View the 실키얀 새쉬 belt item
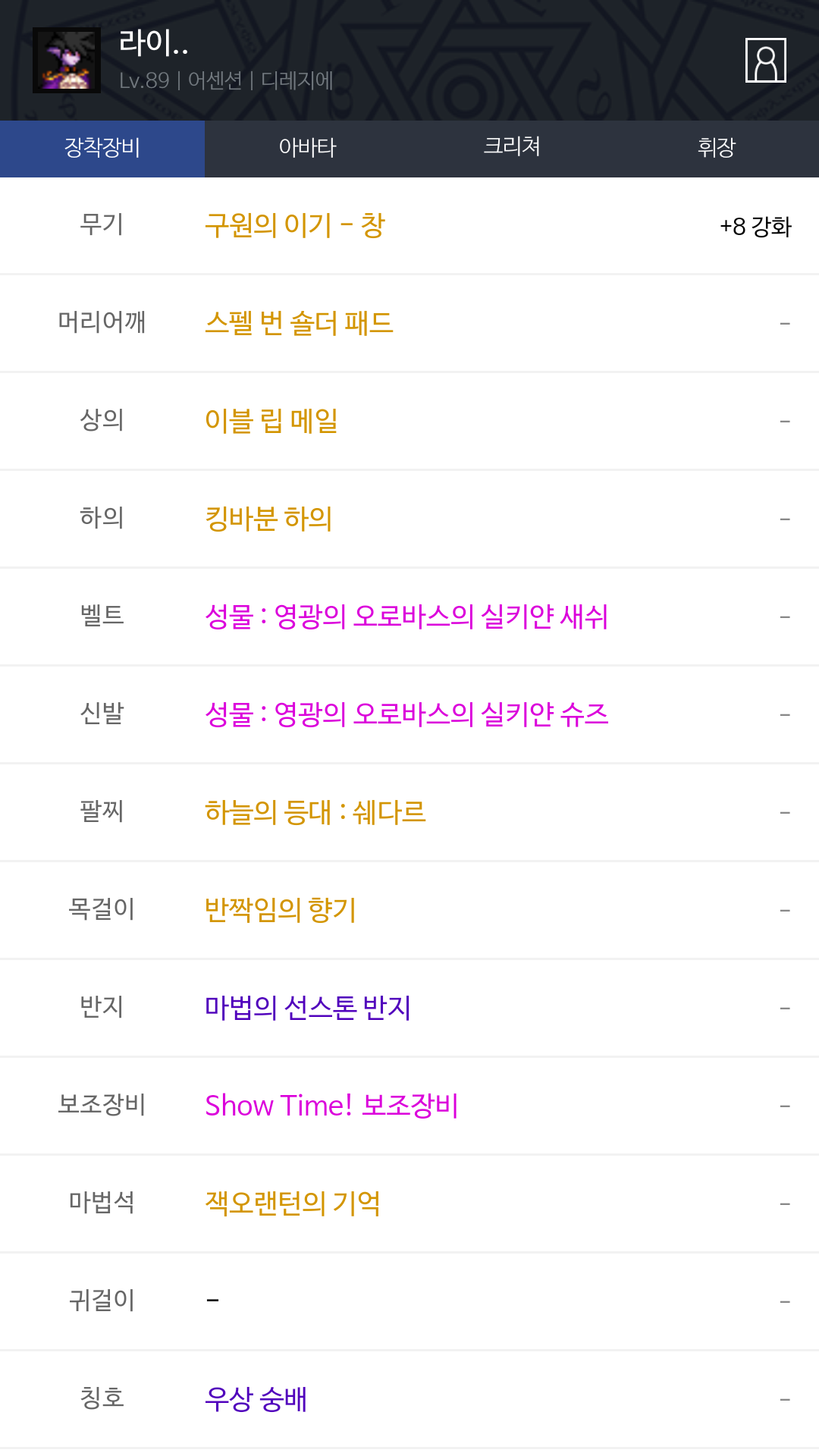Viewport: 819px width, 1456px height. click(406, 617)
